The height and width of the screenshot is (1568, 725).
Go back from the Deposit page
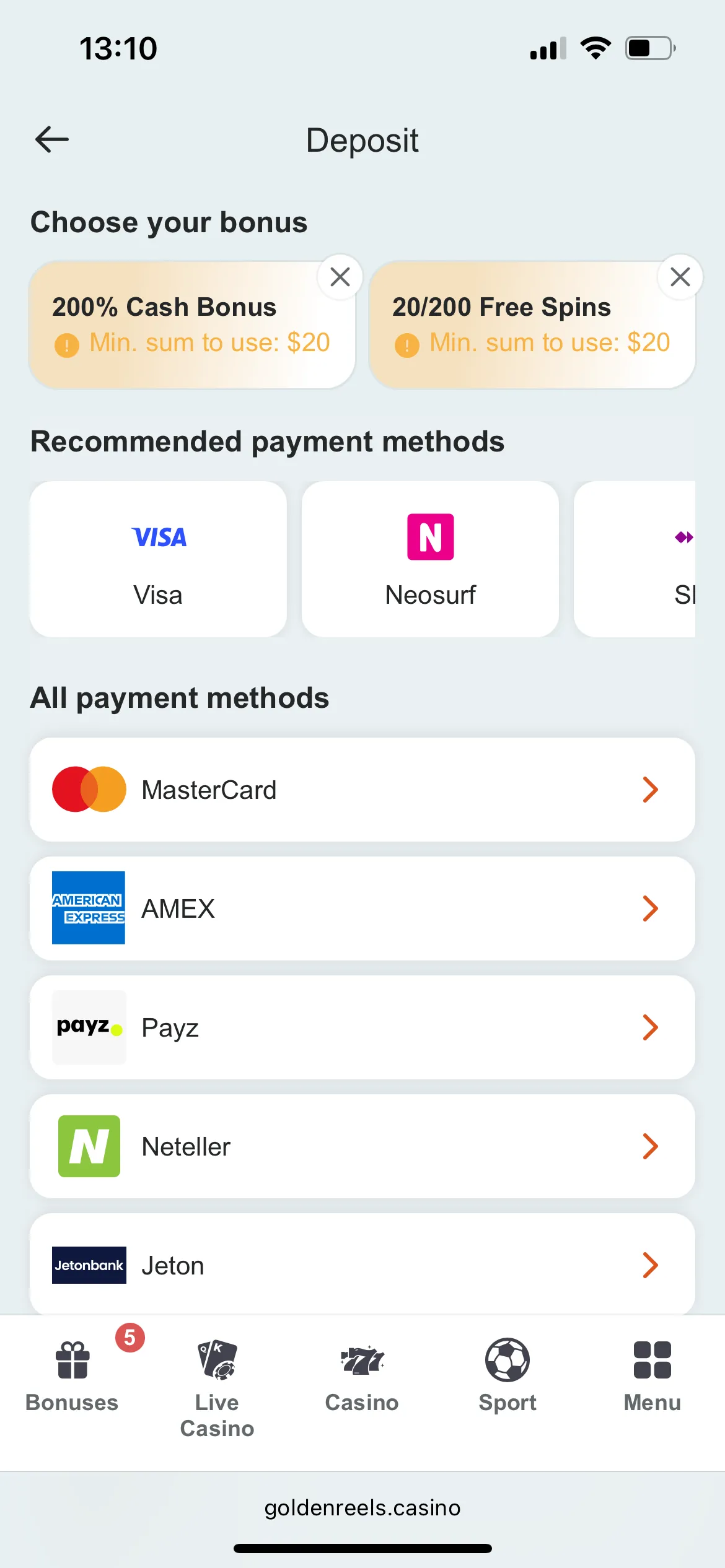pos(52,139)
